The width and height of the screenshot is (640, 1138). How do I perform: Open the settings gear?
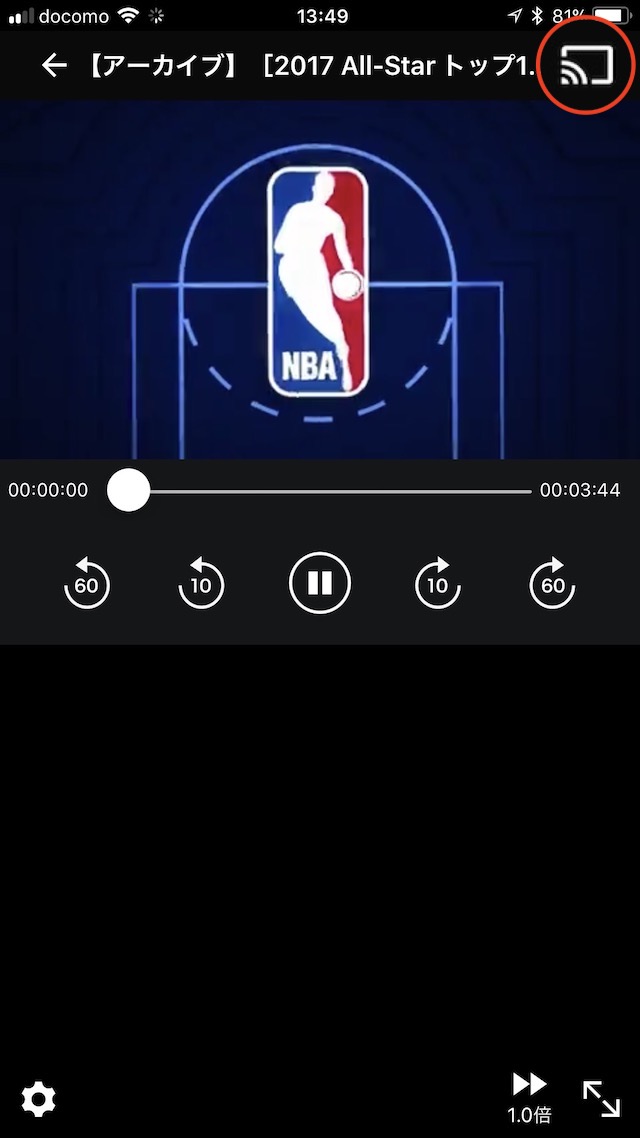(39, 1099)
